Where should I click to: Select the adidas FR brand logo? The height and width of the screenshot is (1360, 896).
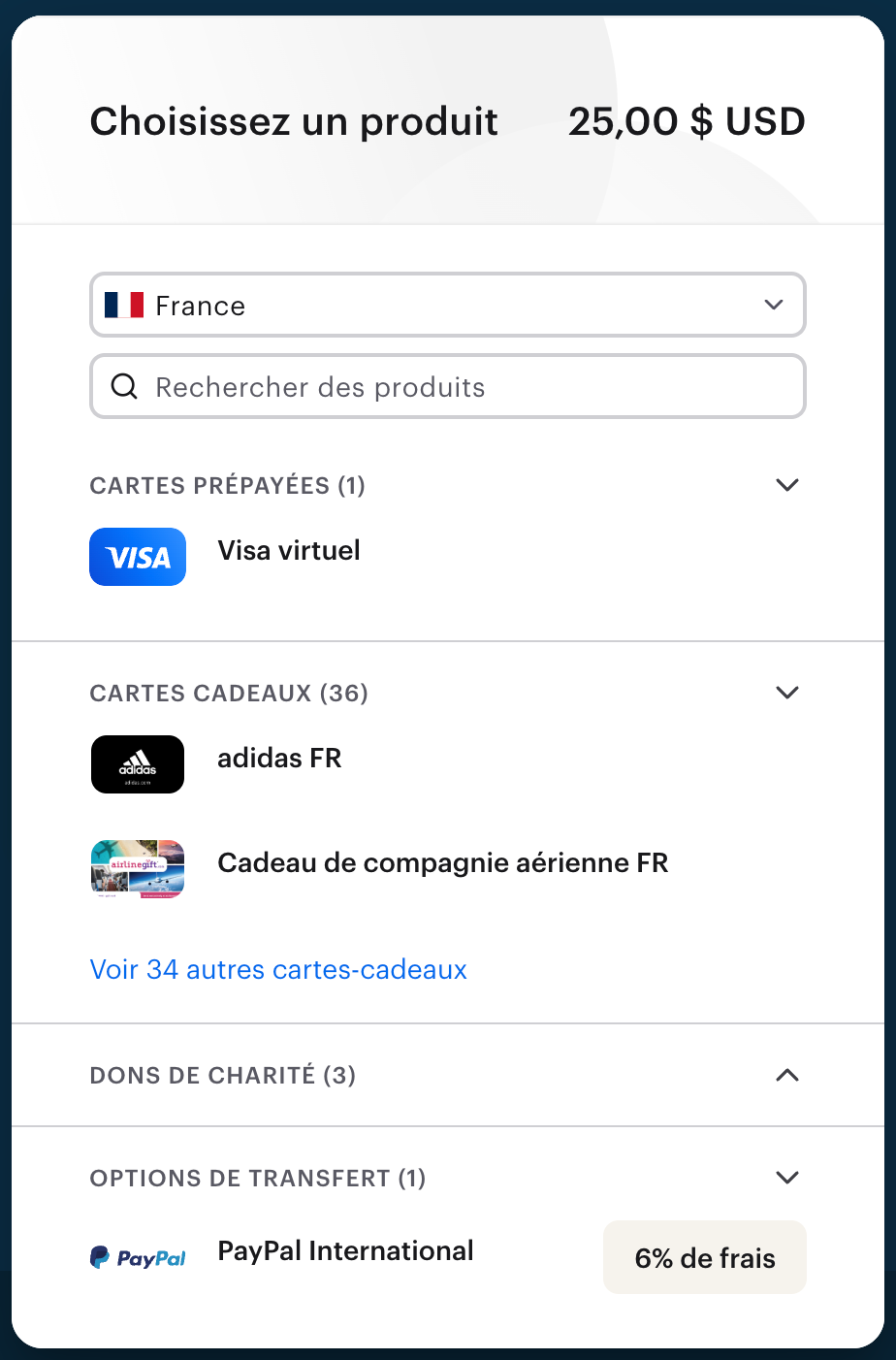click(137, 764)
